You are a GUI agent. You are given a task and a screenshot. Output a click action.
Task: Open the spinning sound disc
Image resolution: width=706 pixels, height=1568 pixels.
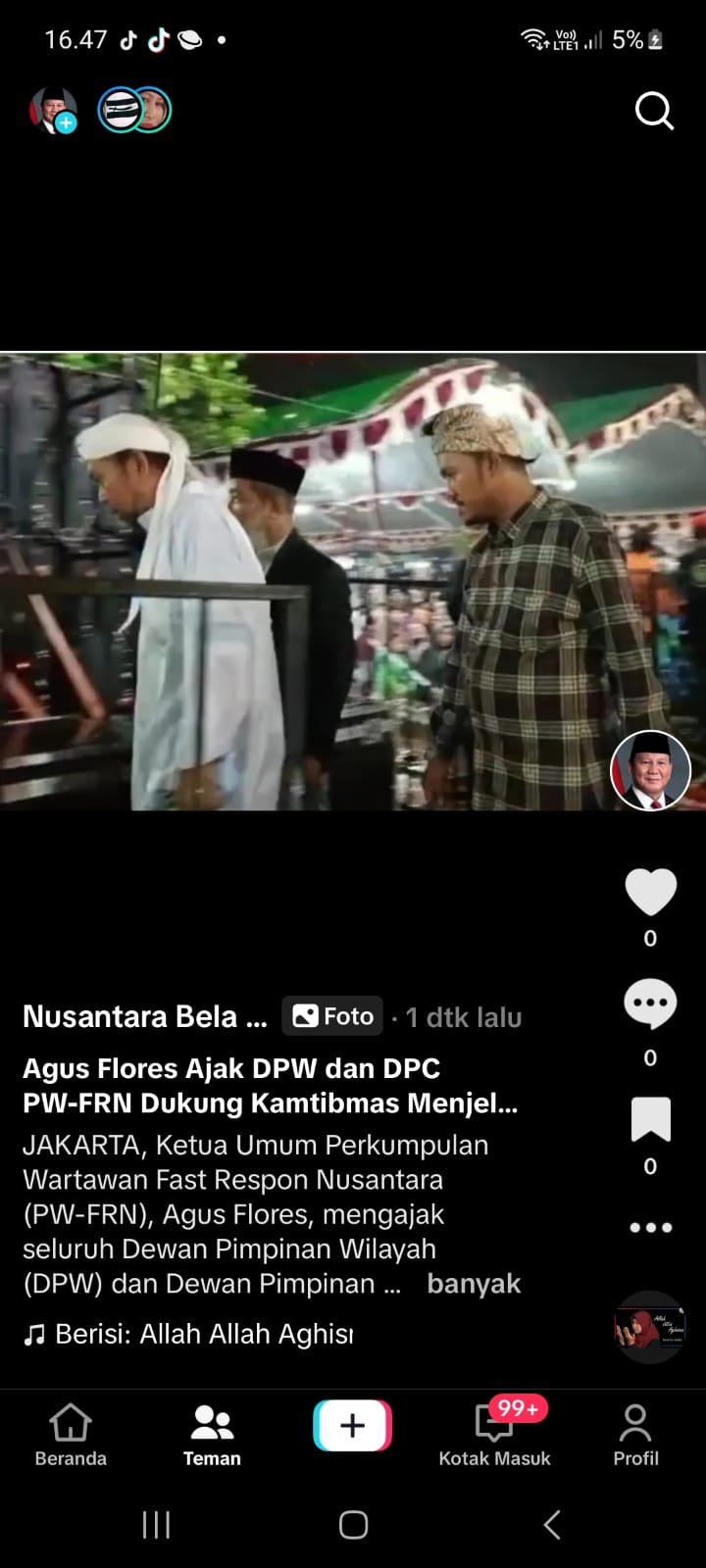coord(649,1328)
